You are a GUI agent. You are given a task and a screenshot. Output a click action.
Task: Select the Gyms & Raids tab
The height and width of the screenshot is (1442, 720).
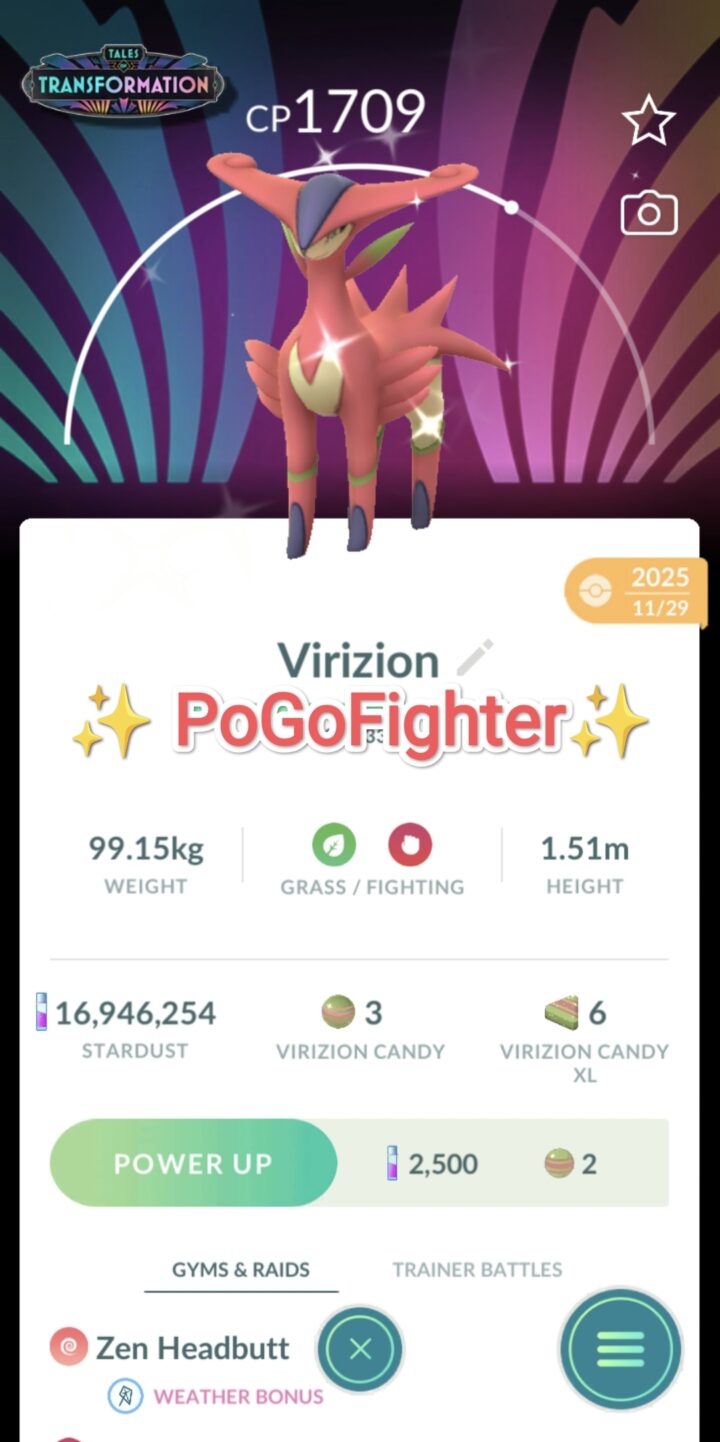(x=240, y=1270)
